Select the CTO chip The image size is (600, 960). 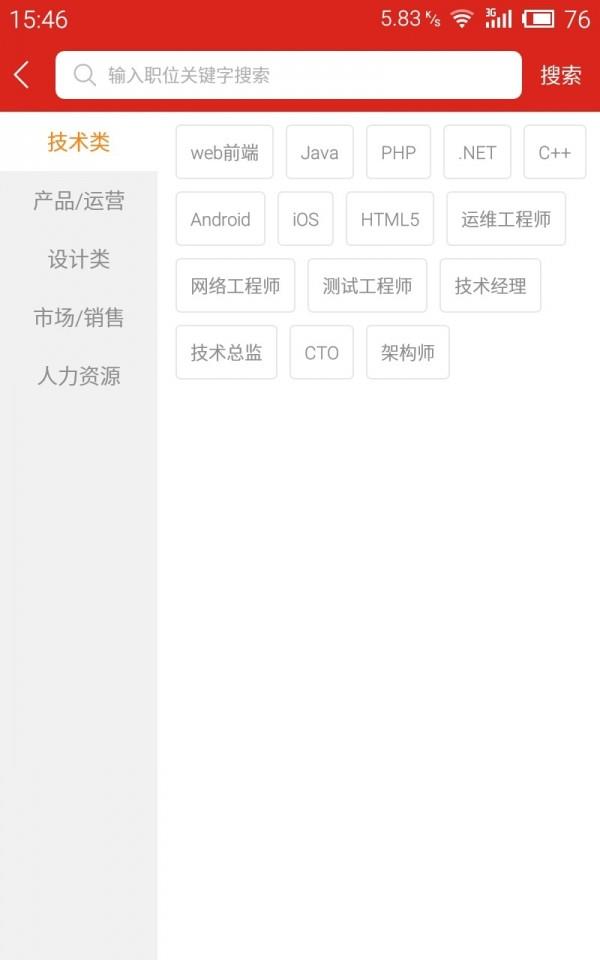[x=321, y=352]
